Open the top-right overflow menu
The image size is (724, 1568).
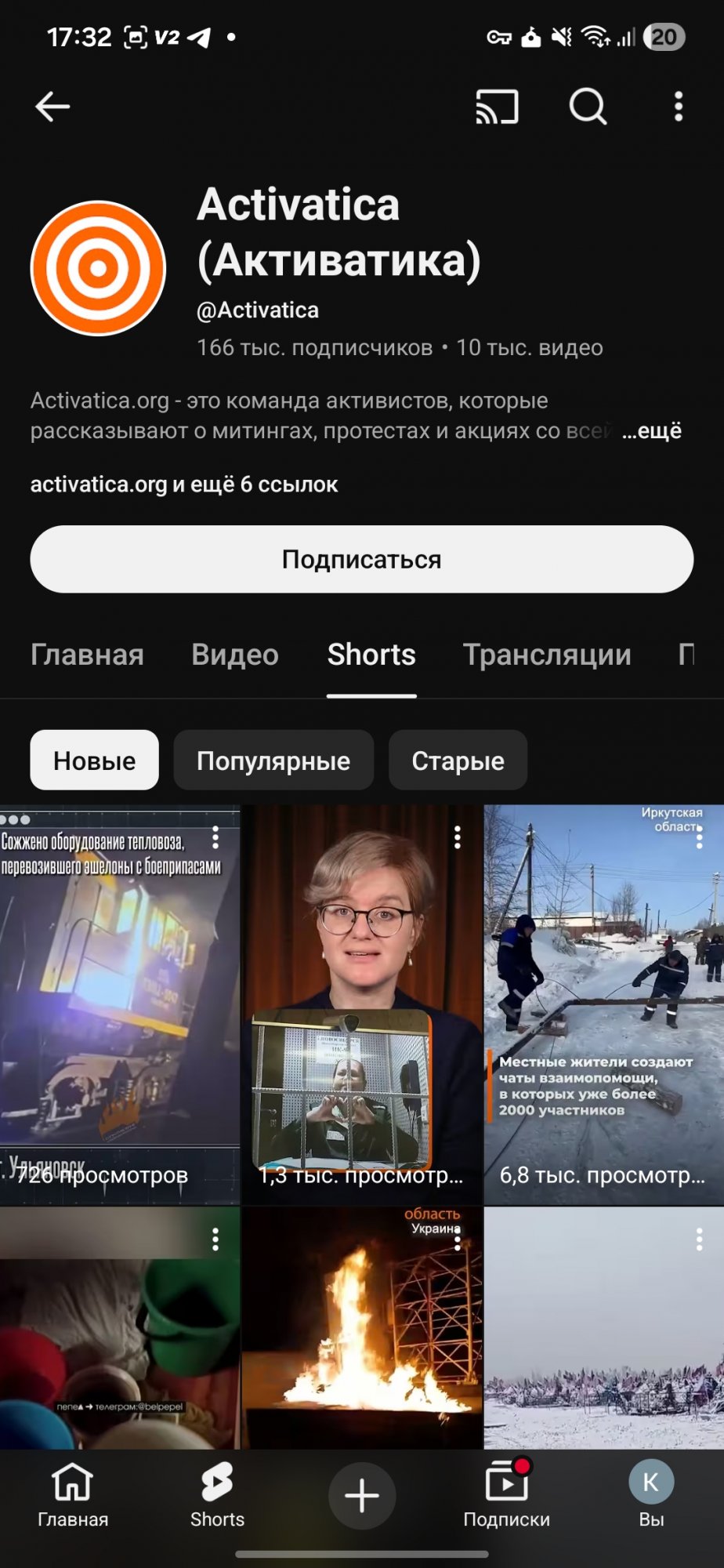click(680, 107)
